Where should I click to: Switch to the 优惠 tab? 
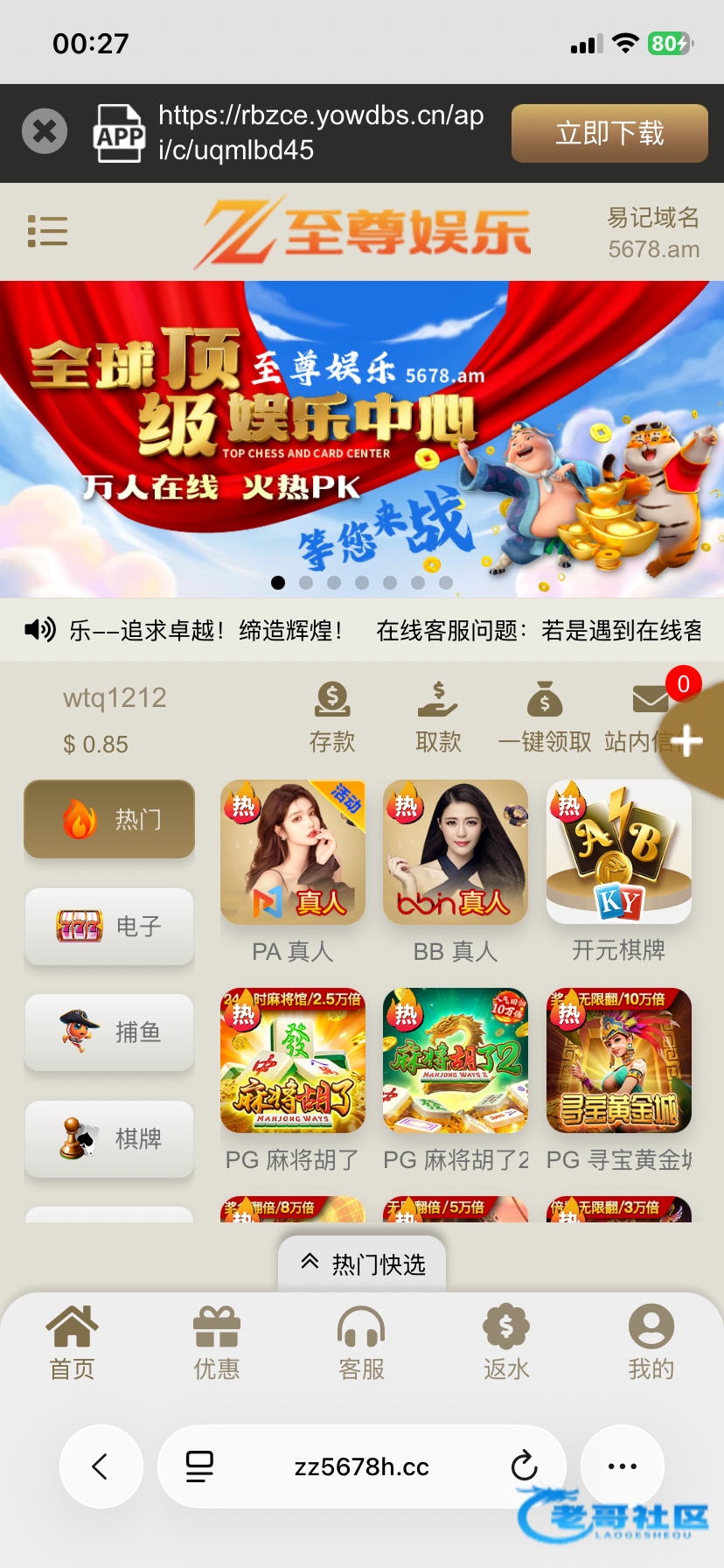click(217, 1343)
